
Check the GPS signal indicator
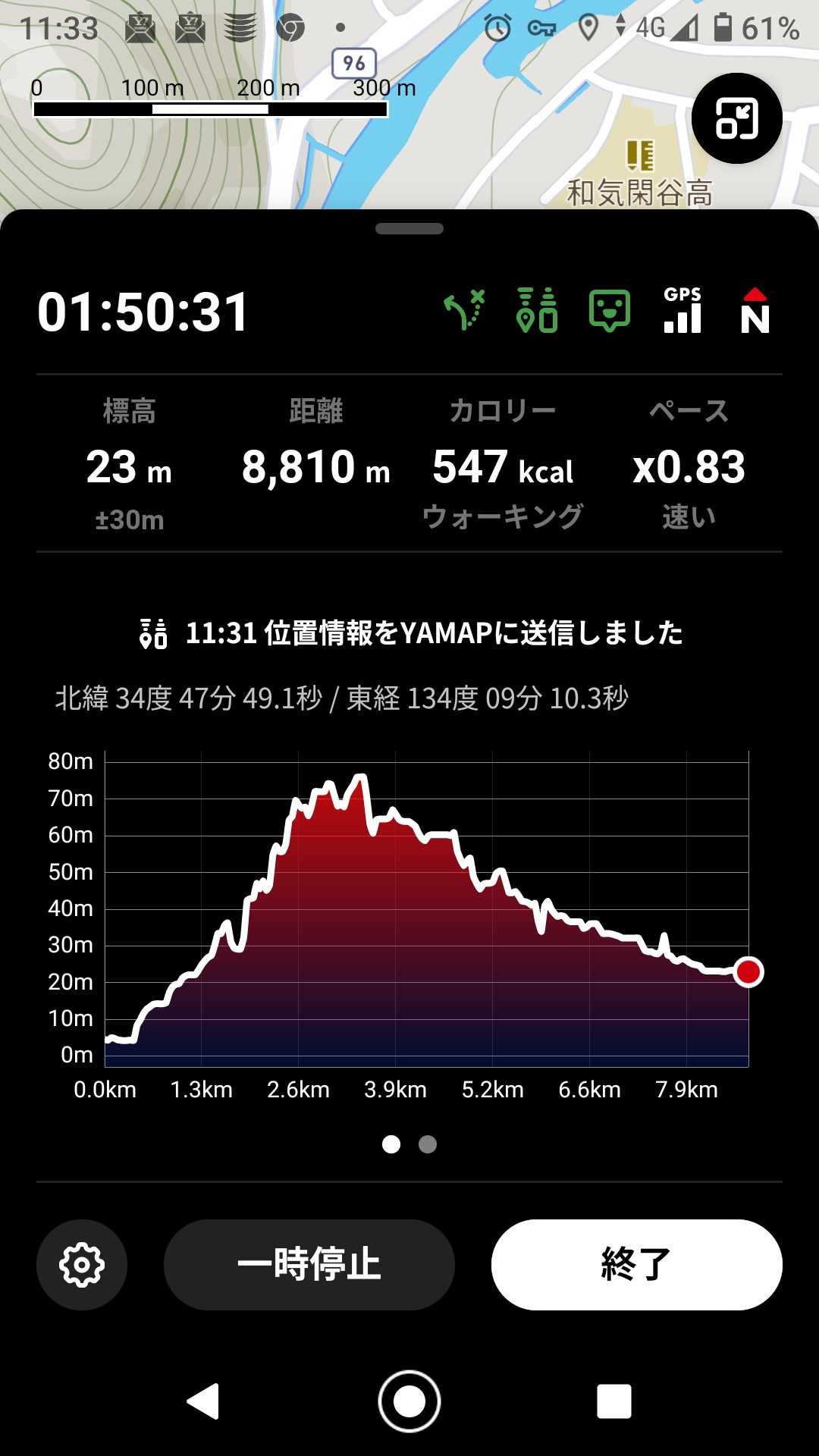click(x=682, y=310)
